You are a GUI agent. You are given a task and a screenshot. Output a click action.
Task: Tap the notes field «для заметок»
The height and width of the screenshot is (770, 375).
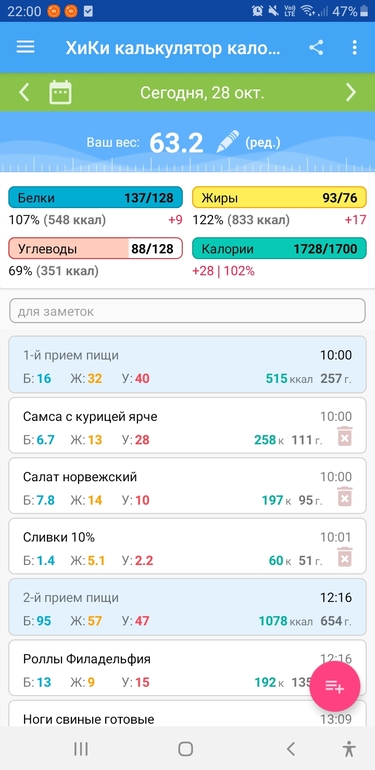(x=187, y=311)
